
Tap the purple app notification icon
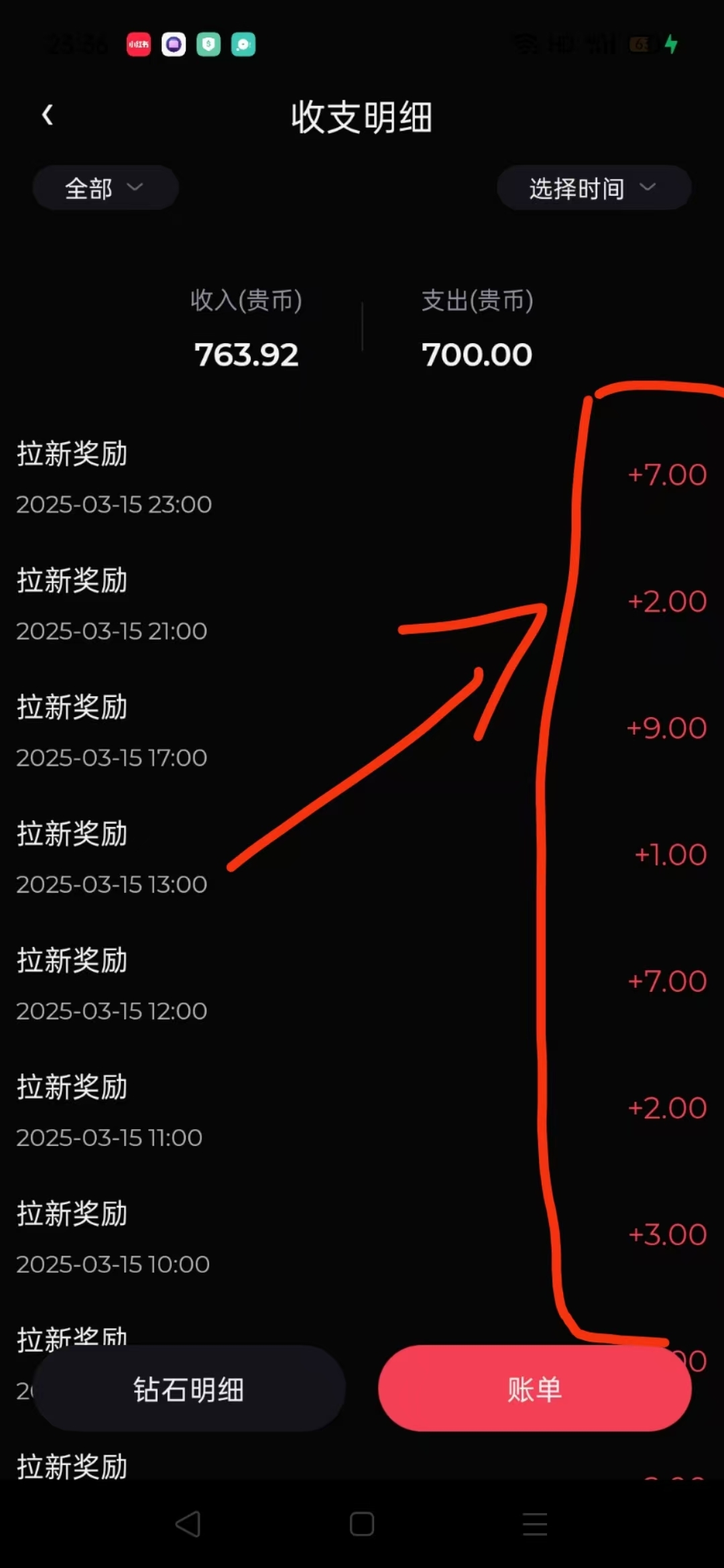pos(173,44)
